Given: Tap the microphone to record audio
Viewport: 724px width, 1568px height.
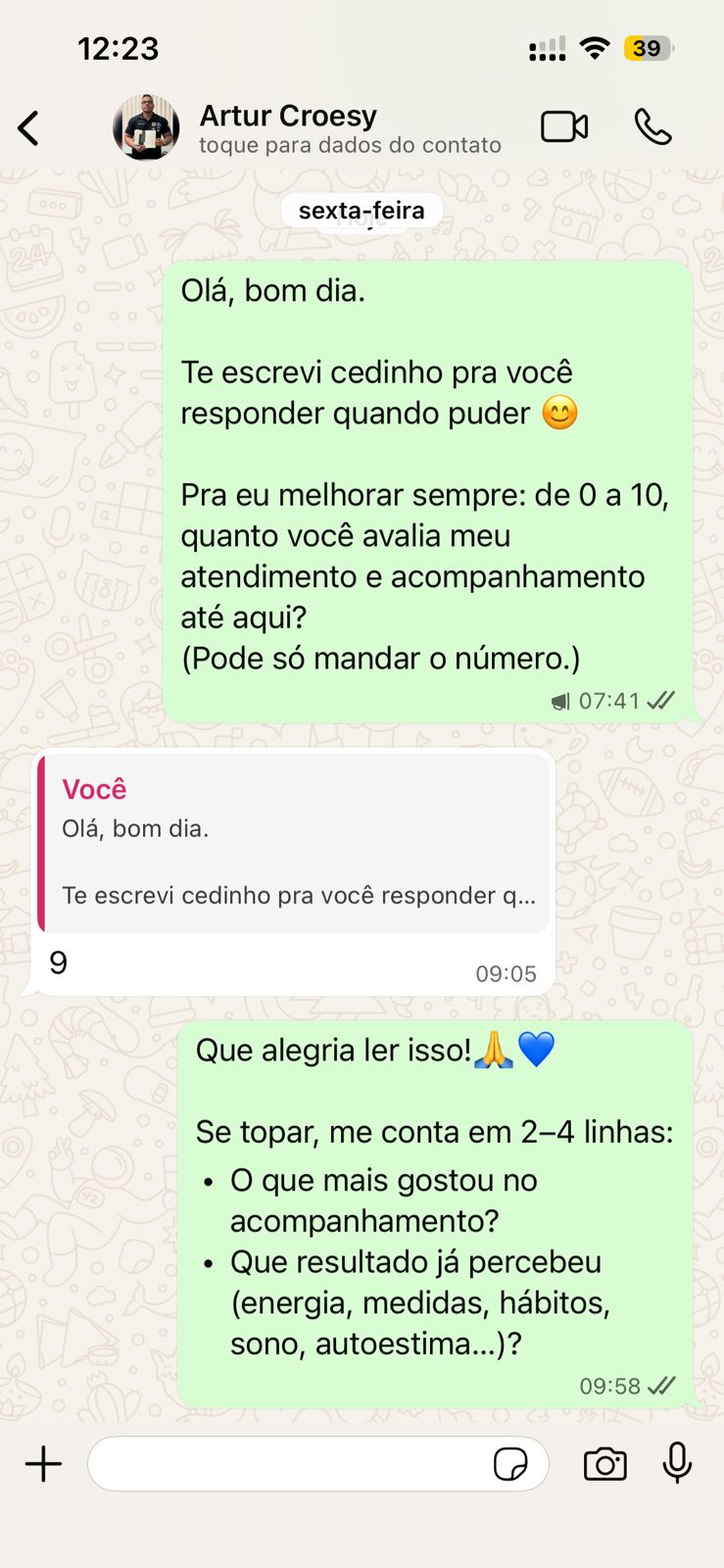Looking at the screenshot, I should click(677, 1464).
